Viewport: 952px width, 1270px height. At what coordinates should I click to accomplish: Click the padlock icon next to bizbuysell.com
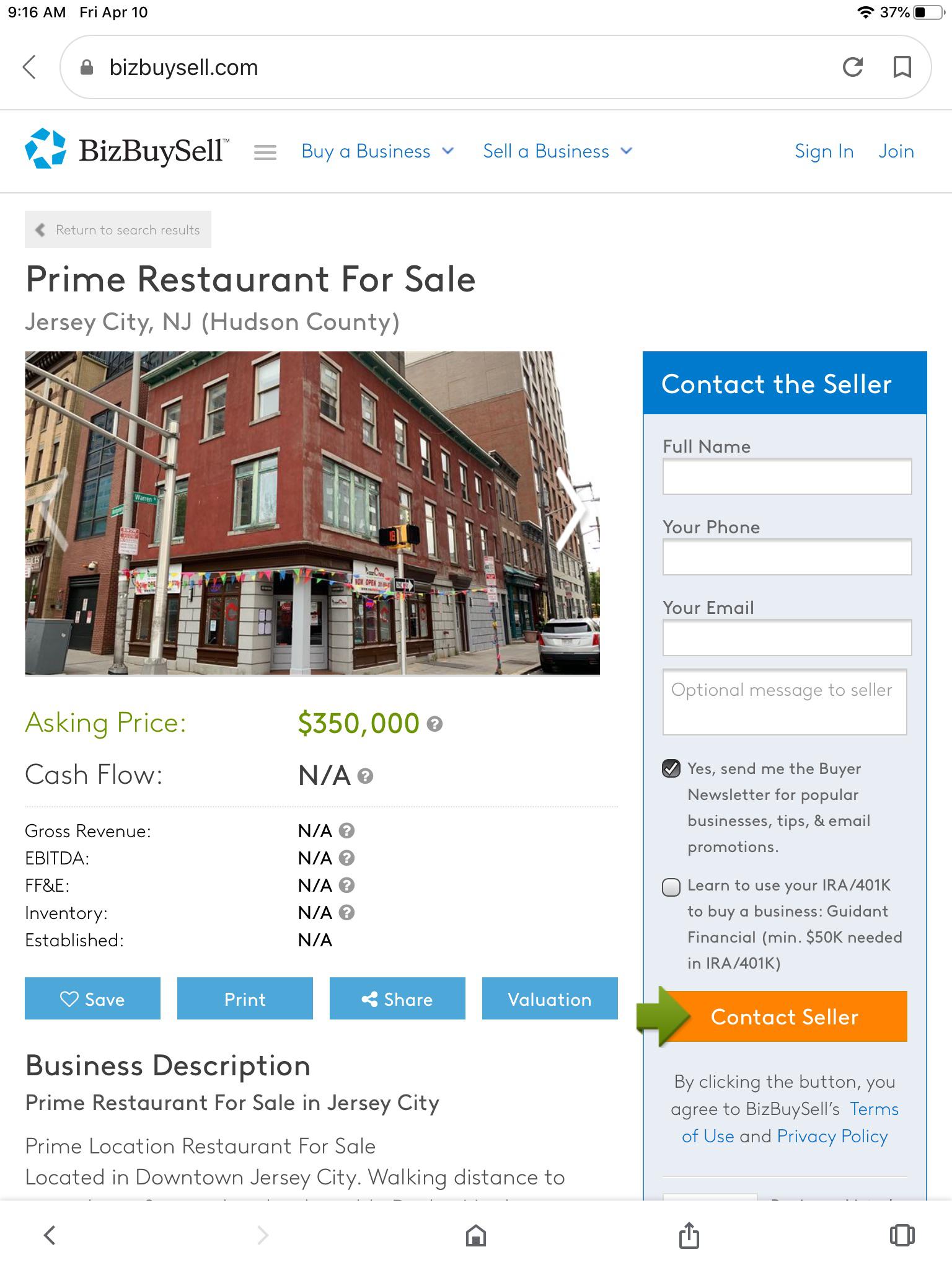(x=87, y=67)
